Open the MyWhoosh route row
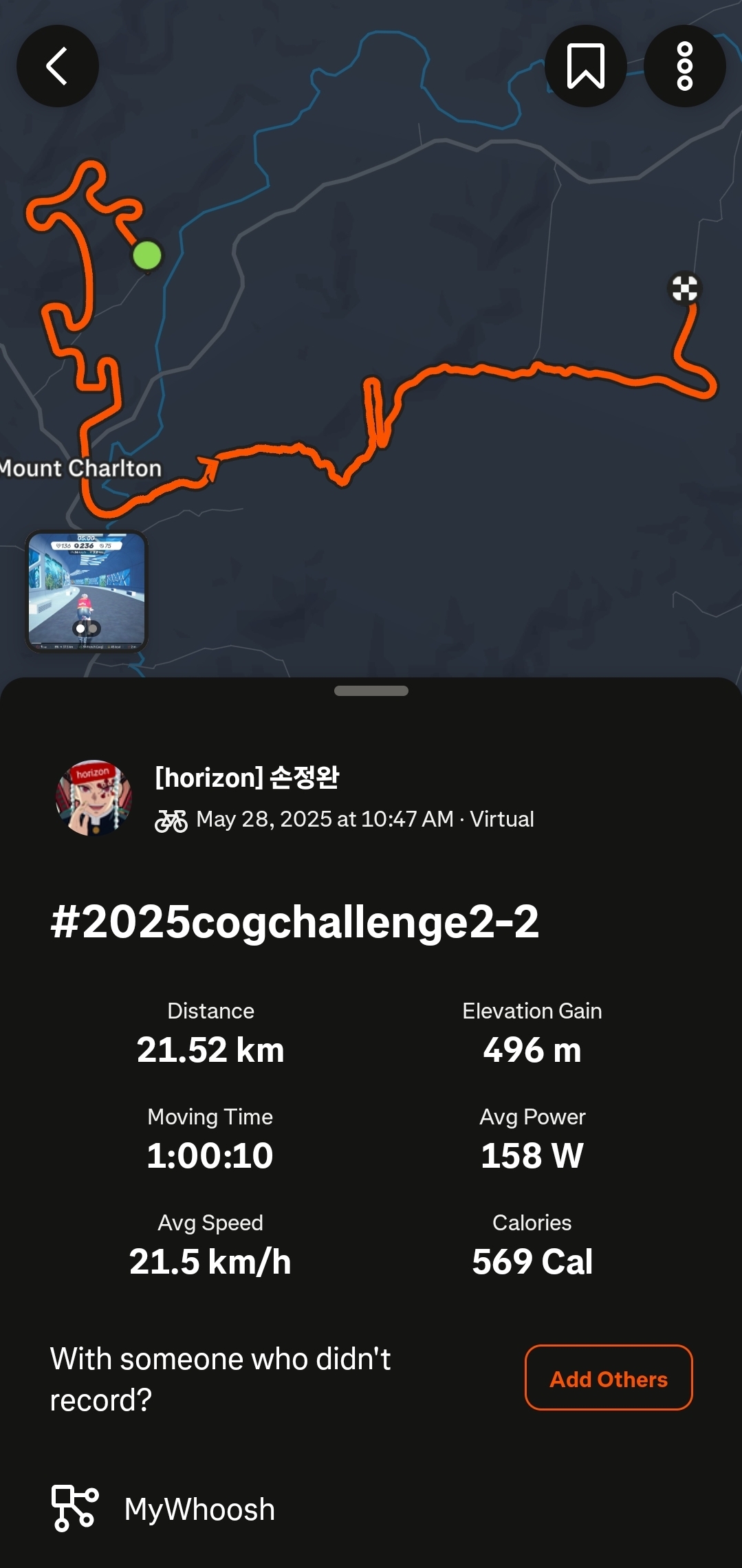The width and height of the screenshot is (742, 1568). click(x=371, y=1509)
